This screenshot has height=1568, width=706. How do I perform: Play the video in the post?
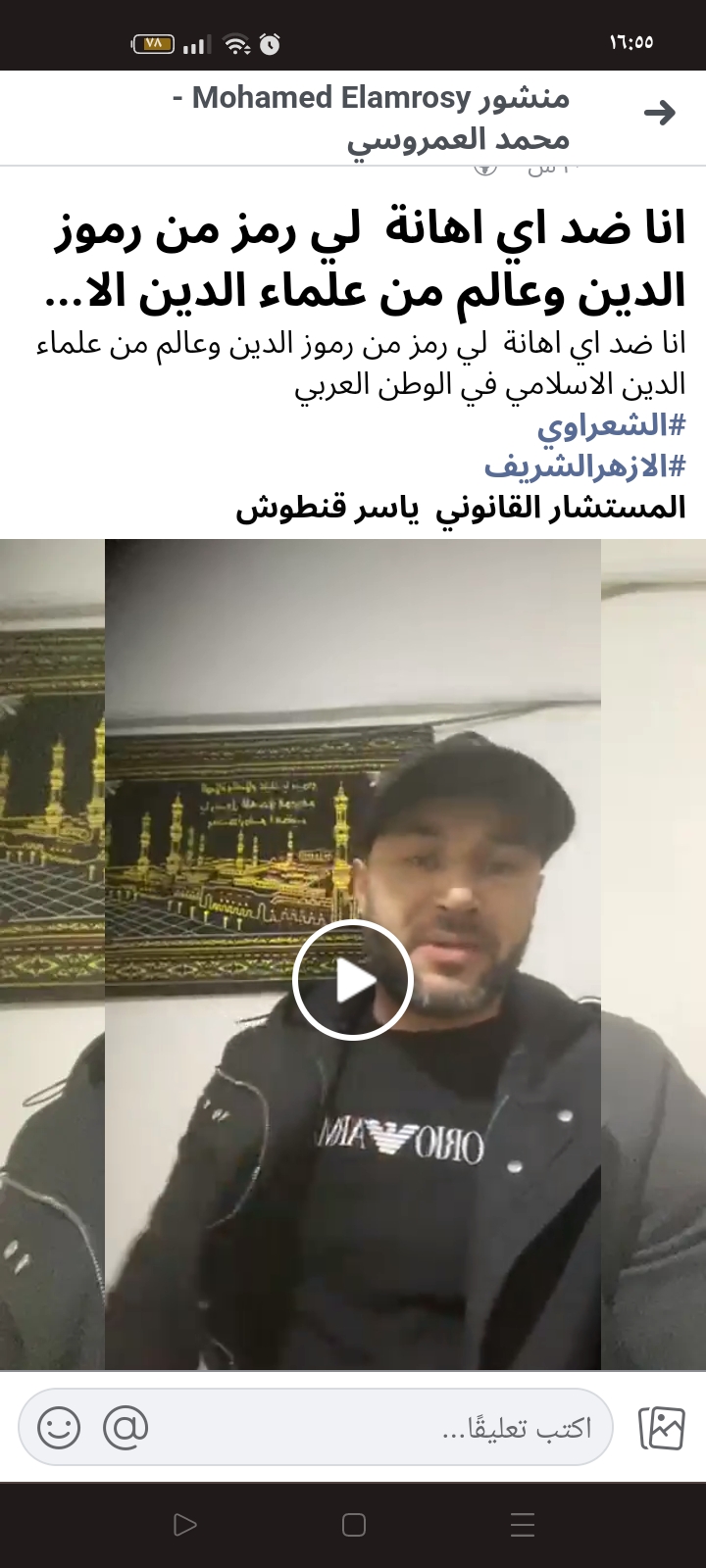tap(352, 979)
